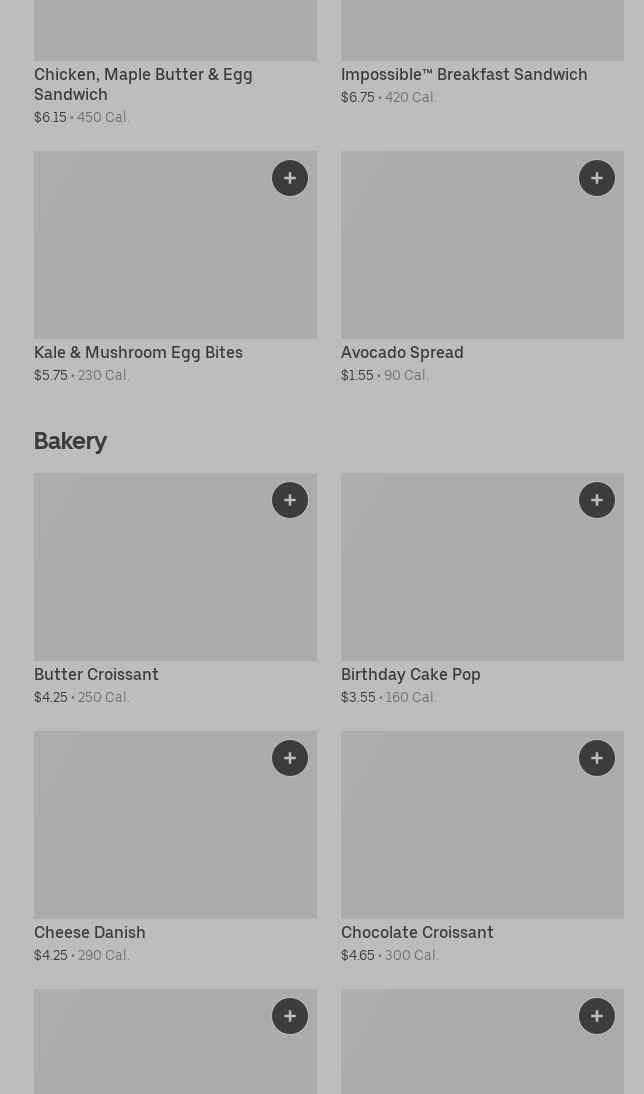Add Butter Croissant with plus button

[290, 500]
